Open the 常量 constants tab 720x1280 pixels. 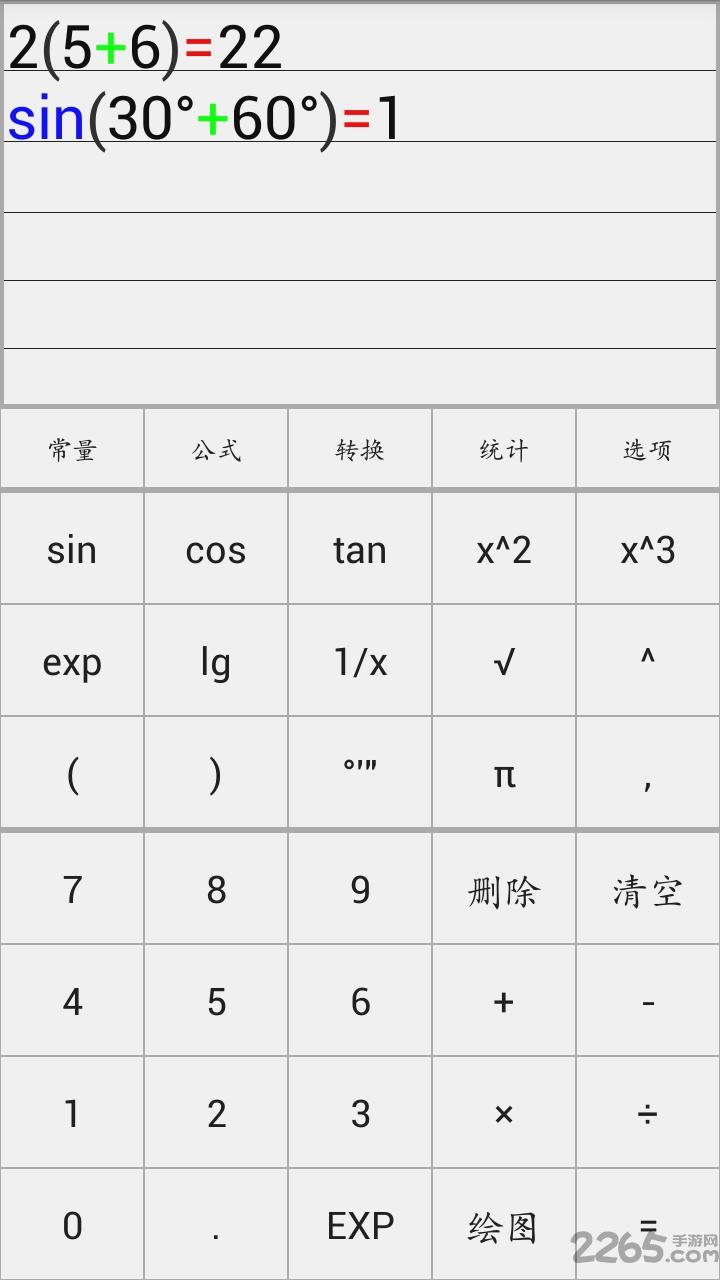pos(72,448)
